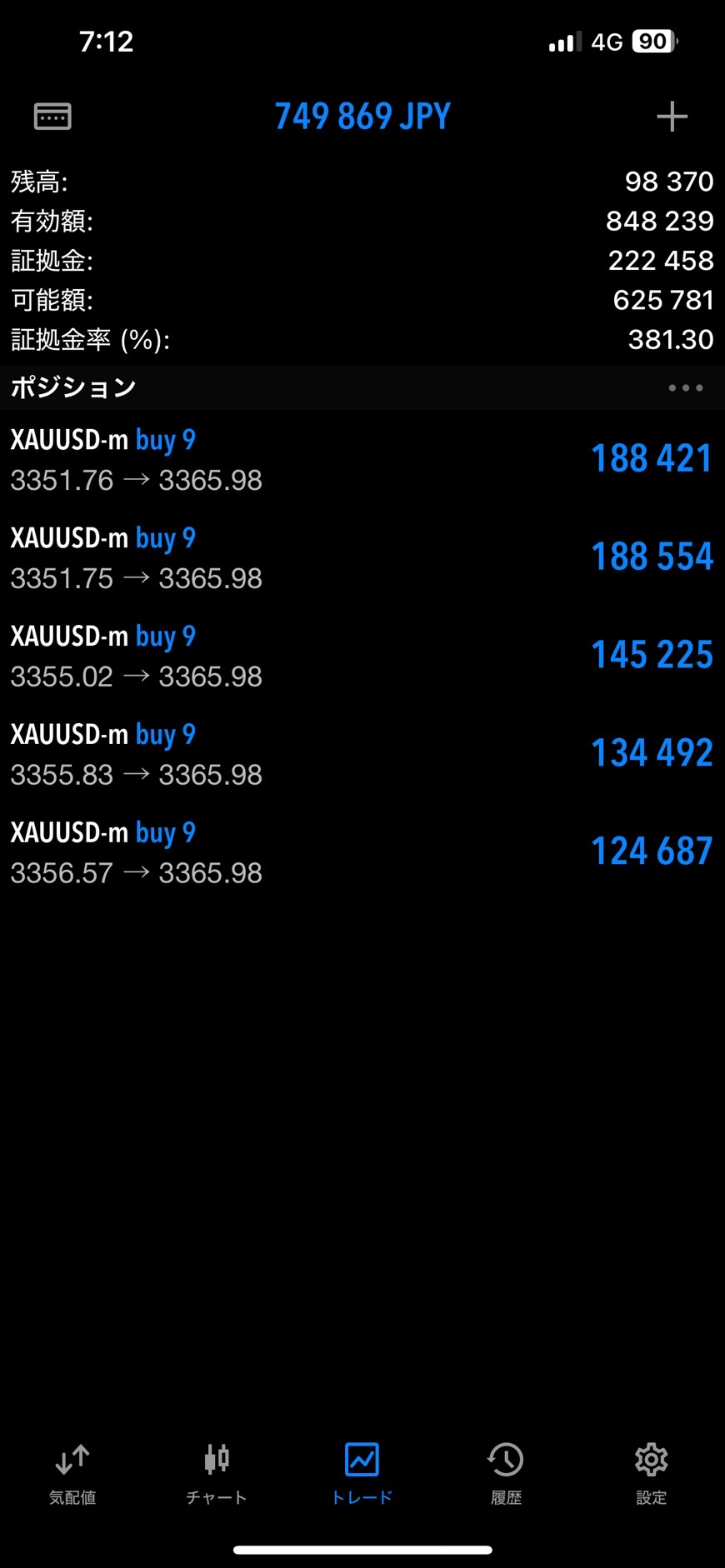Switch to the 気配値 quotes tab
The height and width of the screenshot is (1568, 725).
(72, 1474)
